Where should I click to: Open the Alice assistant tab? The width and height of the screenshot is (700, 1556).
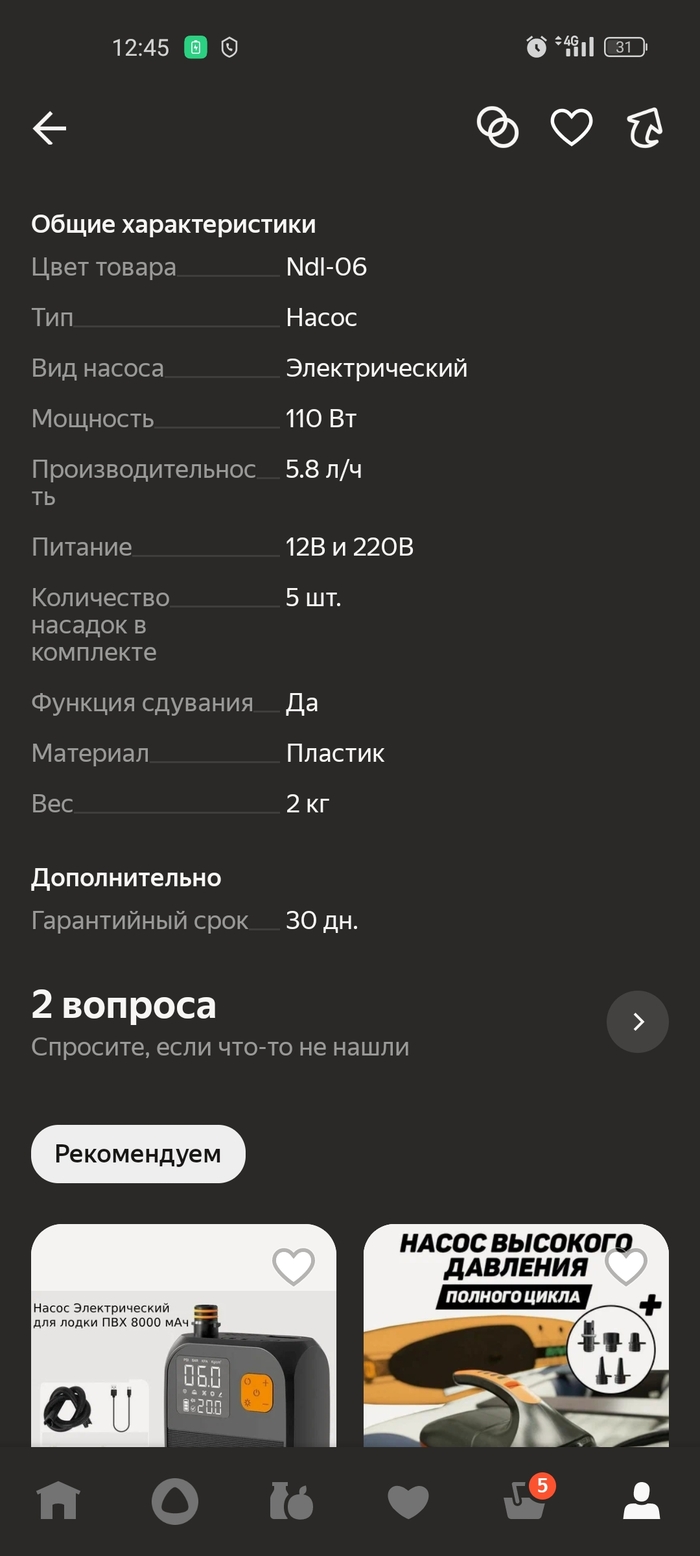175,1501
